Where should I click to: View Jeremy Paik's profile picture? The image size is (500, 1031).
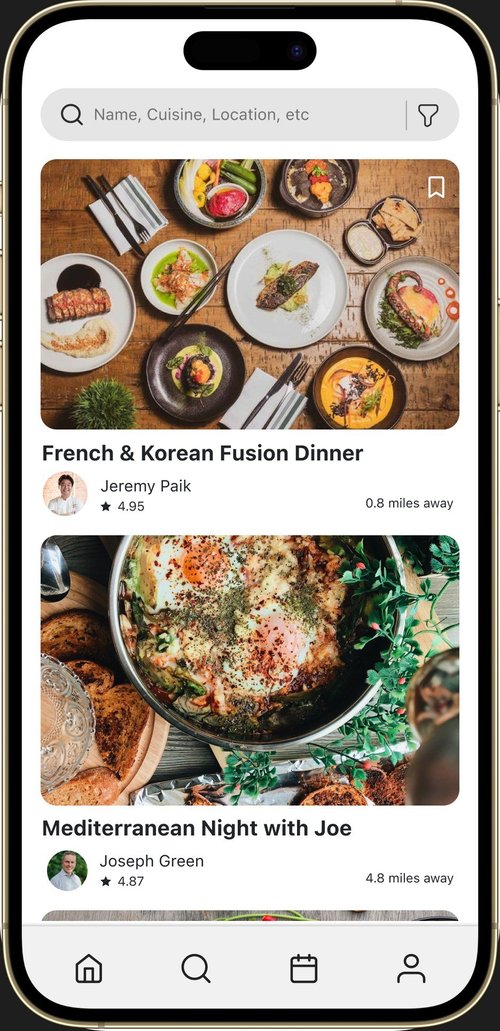(65, 494)
